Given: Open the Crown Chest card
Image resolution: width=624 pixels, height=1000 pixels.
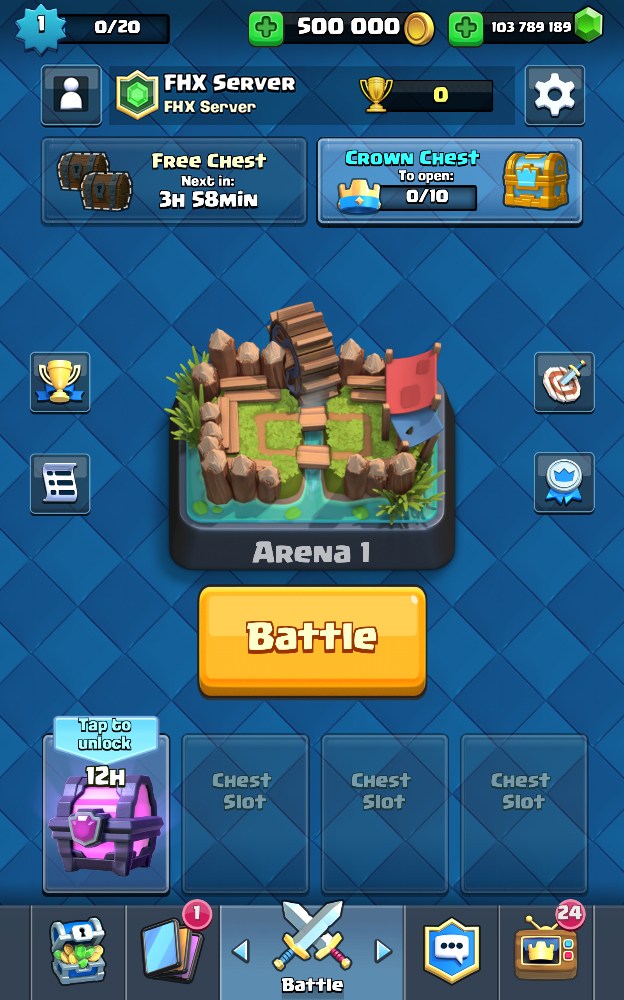Looking at the screenshot, I should 450,181.
